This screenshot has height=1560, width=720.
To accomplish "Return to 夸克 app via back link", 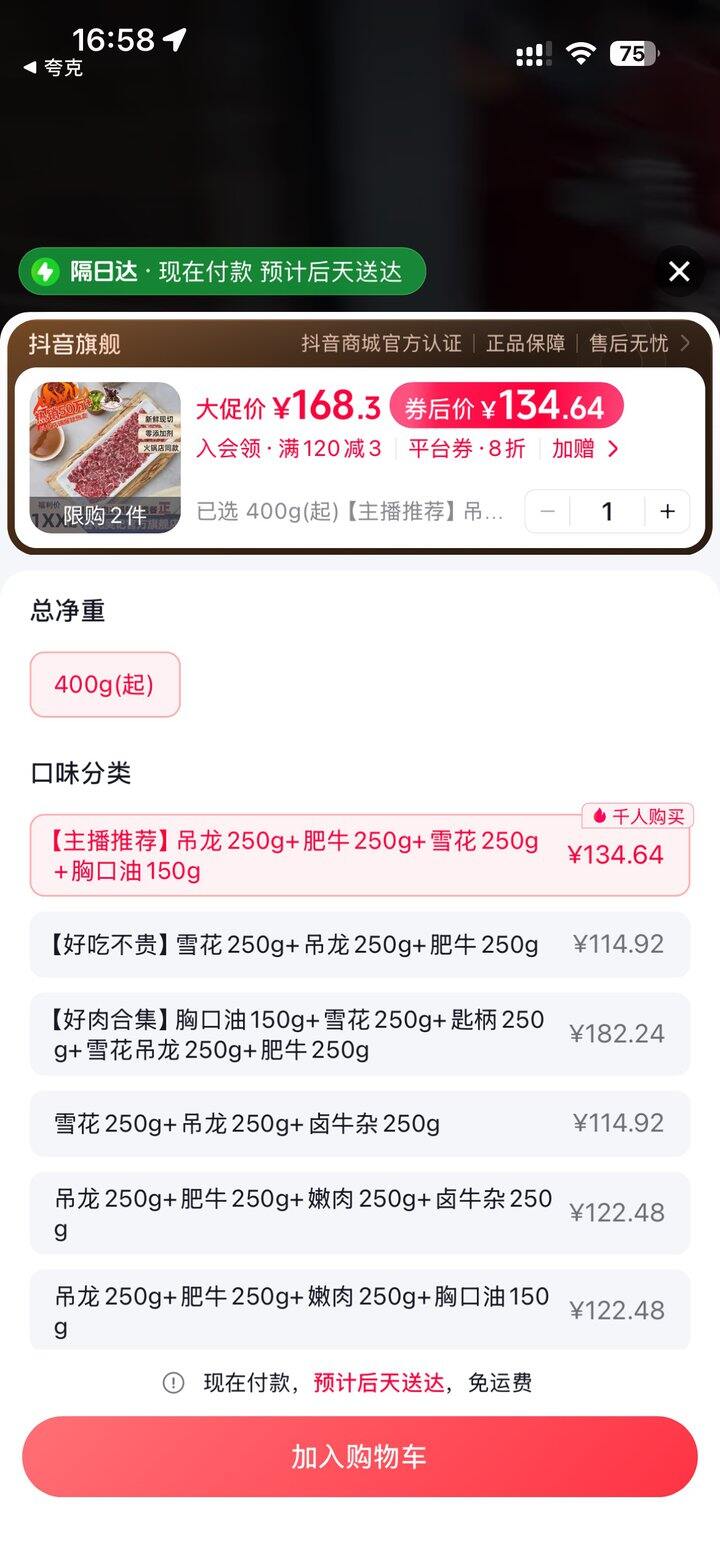I will coord(54,68).
